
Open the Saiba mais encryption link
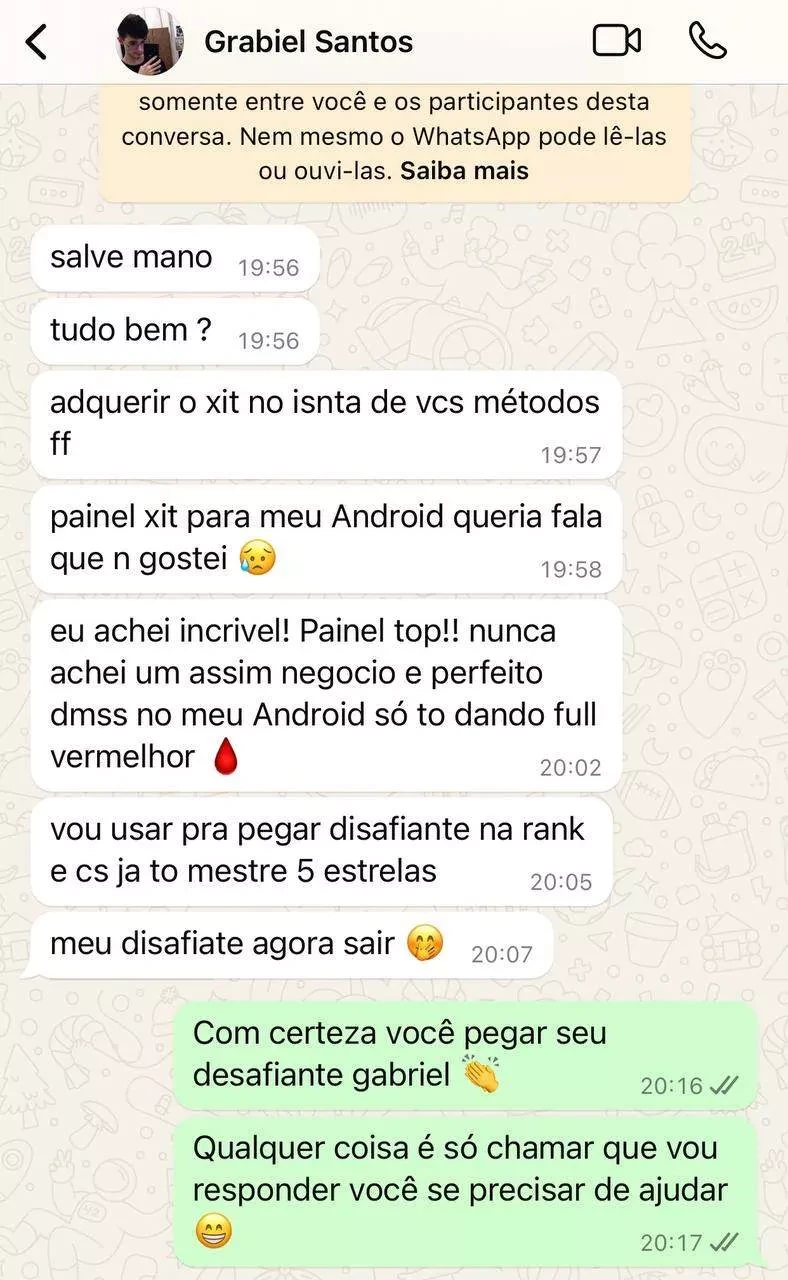pos(464,171)
